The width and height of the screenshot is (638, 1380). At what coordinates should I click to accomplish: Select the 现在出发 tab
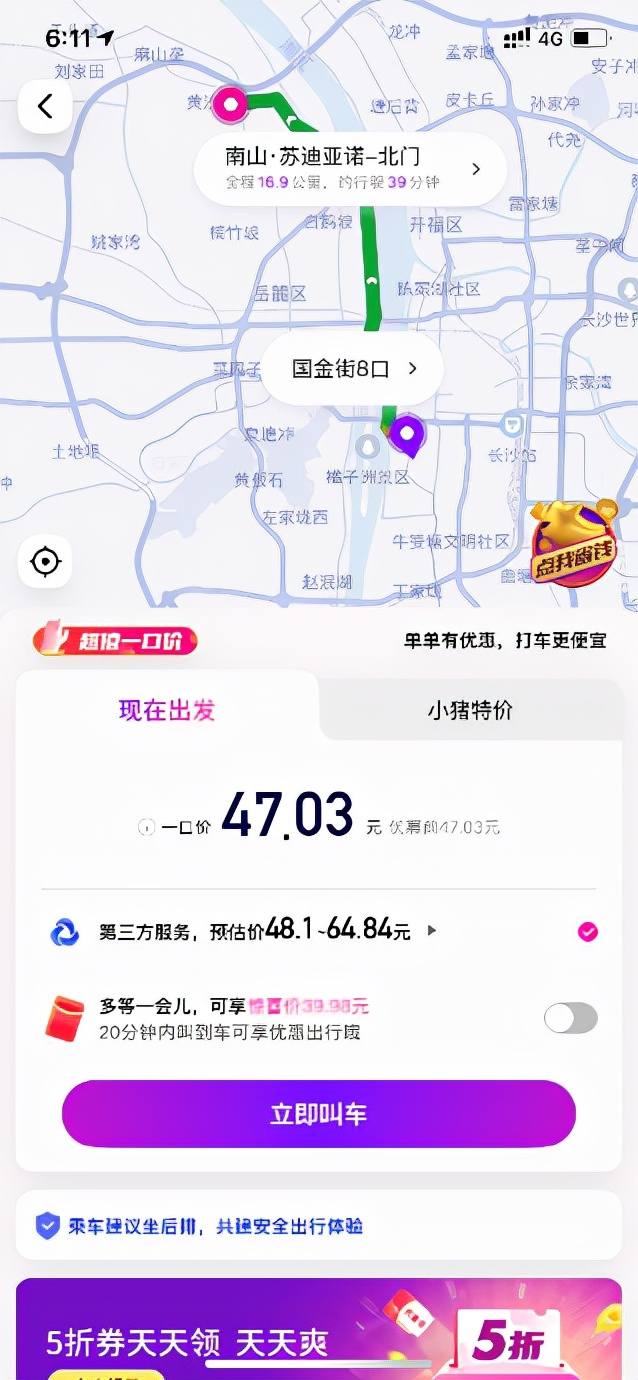click(x=167, y=710)
